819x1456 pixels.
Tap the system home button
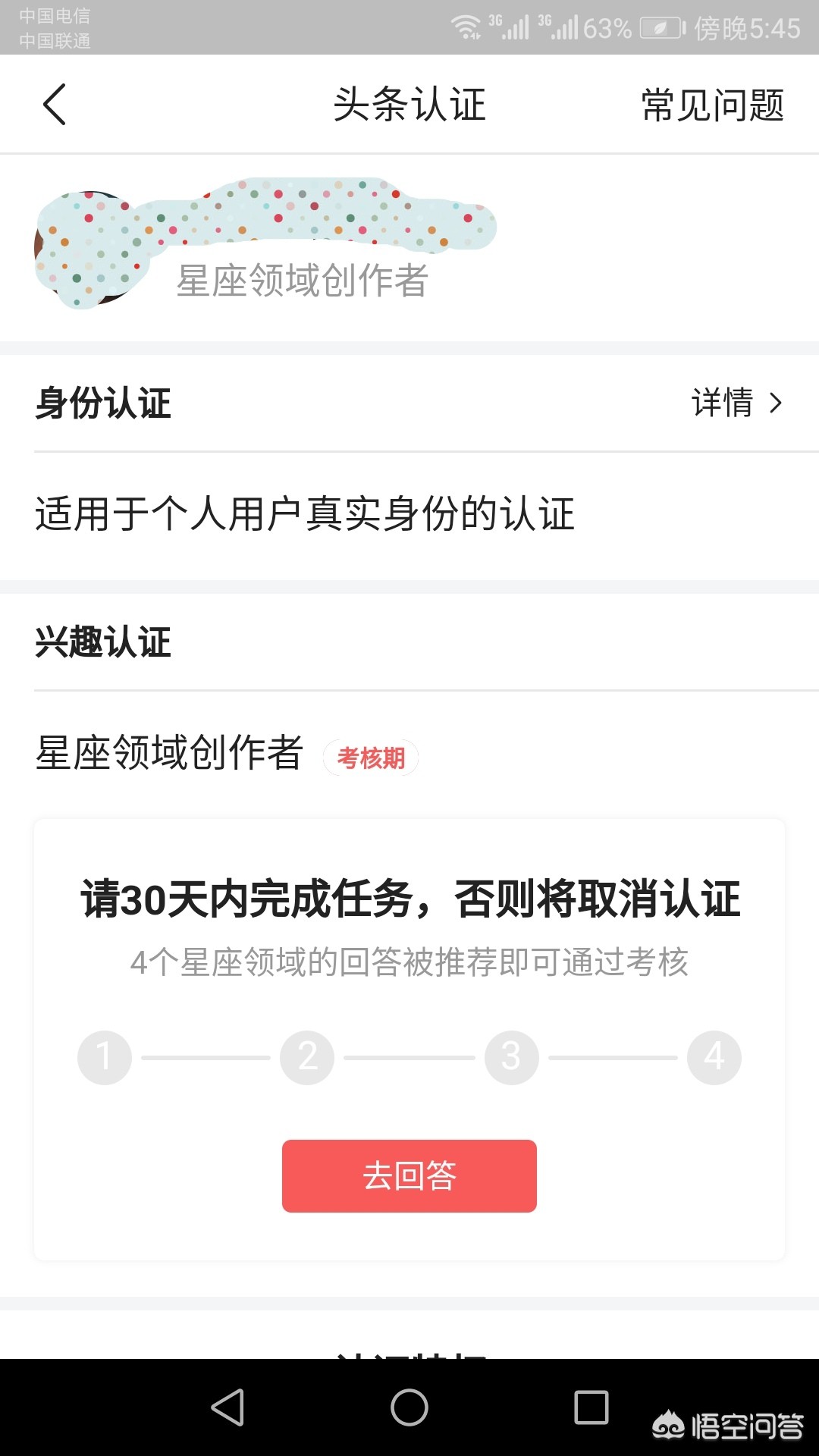[409, 1407]
